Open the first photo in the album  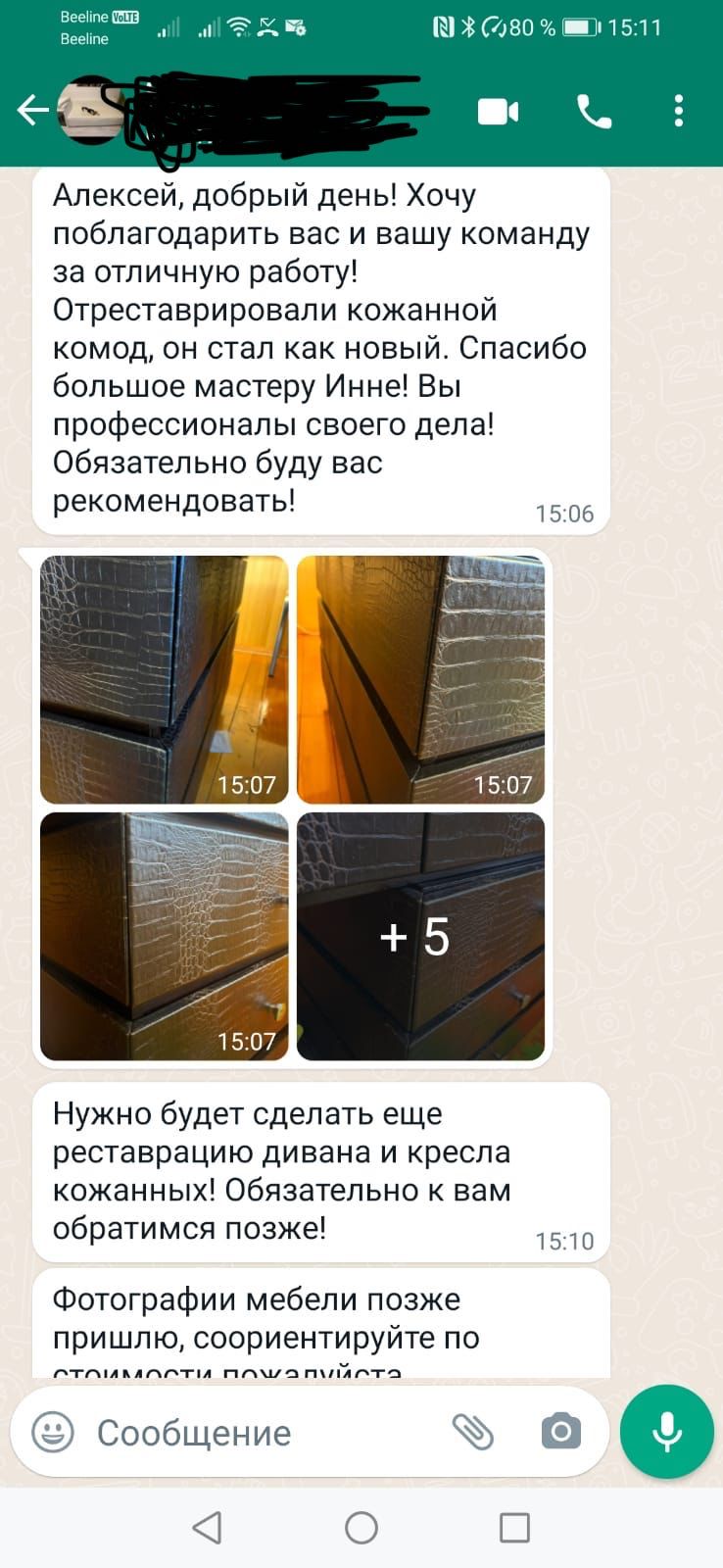coord(164,679)
